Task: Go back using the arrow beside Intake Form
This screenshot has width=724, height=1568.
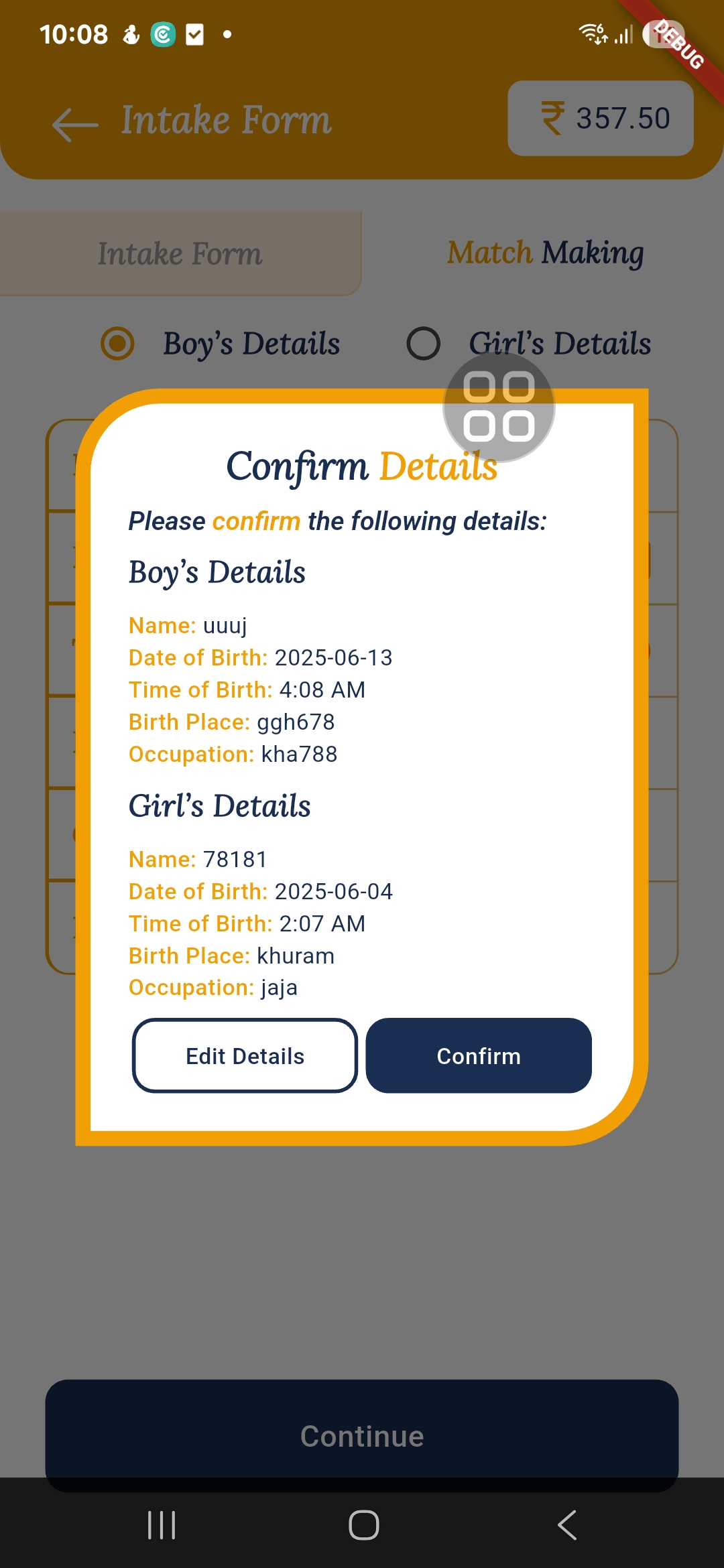Action: (75, 124)
